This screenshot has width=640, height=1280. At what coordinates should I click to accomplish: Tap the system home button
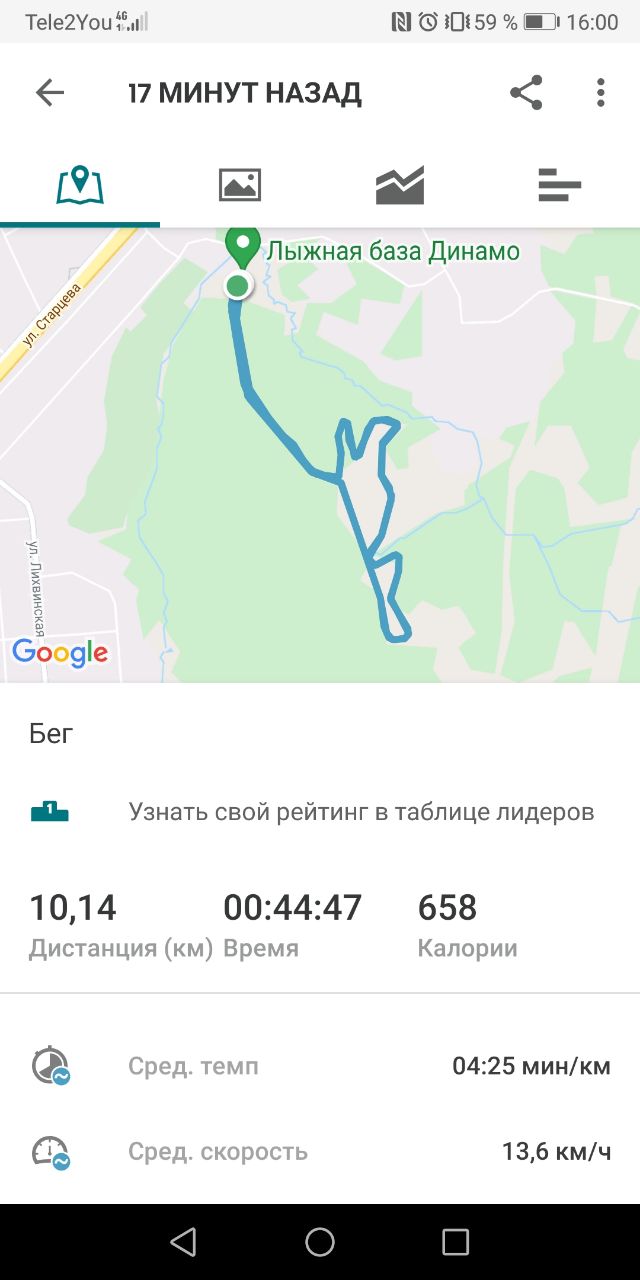pyautogui.click(x=320, y=1242)
